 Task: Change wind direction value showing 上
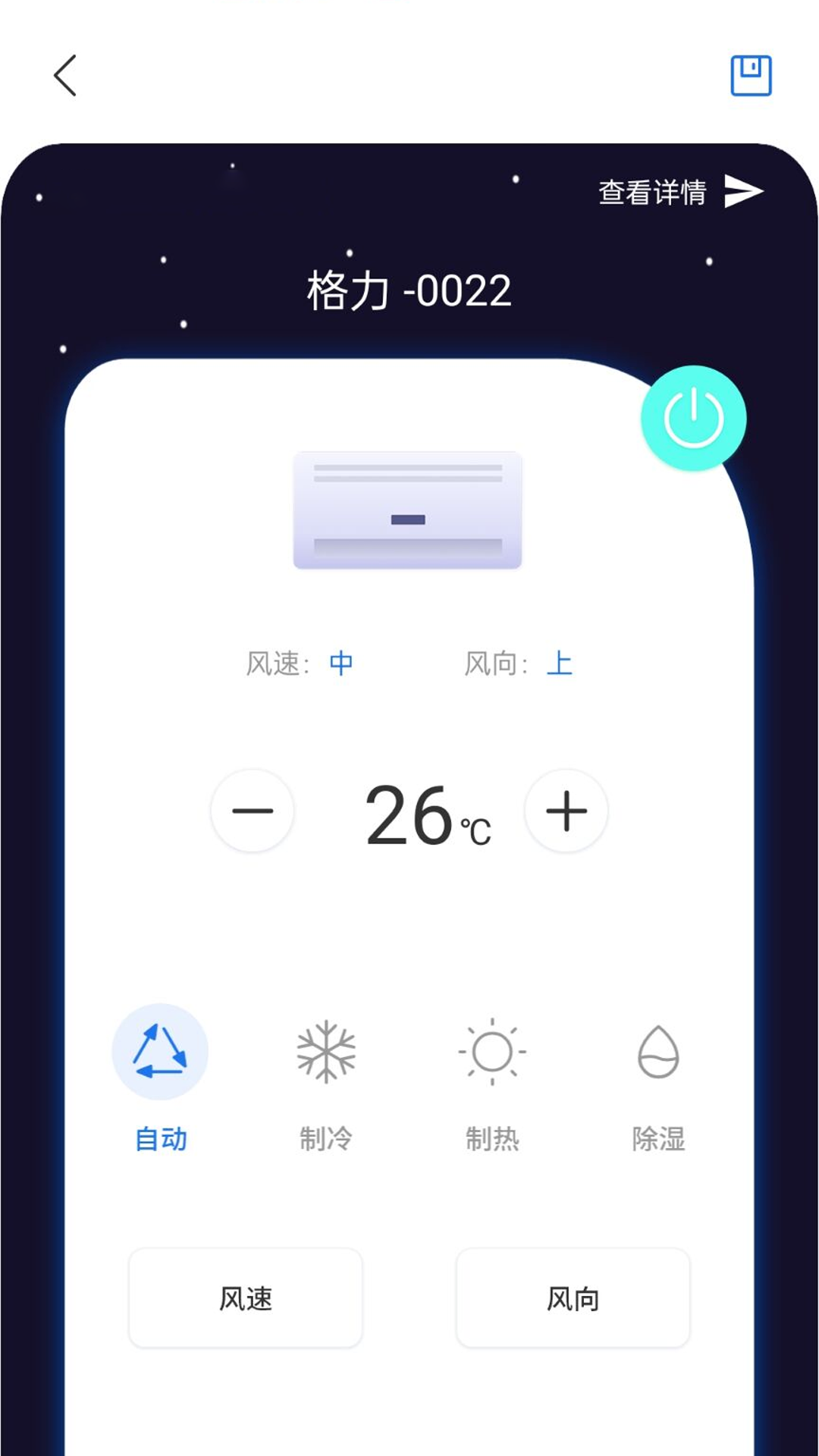pyautogui.click(x=560, y=664)
